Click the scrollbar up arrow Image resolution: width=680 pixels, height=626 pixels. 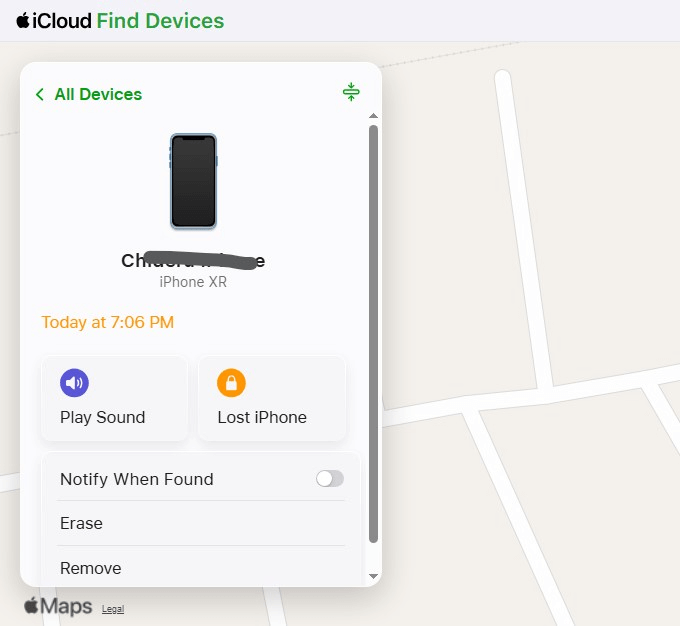point(373,117)
